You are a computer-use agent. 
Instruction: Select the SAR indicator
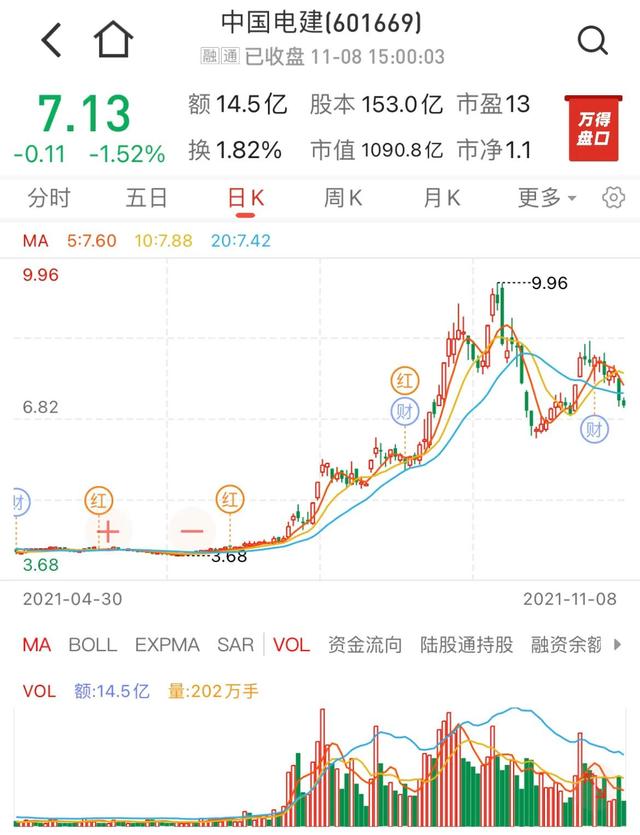click(235, 645)
